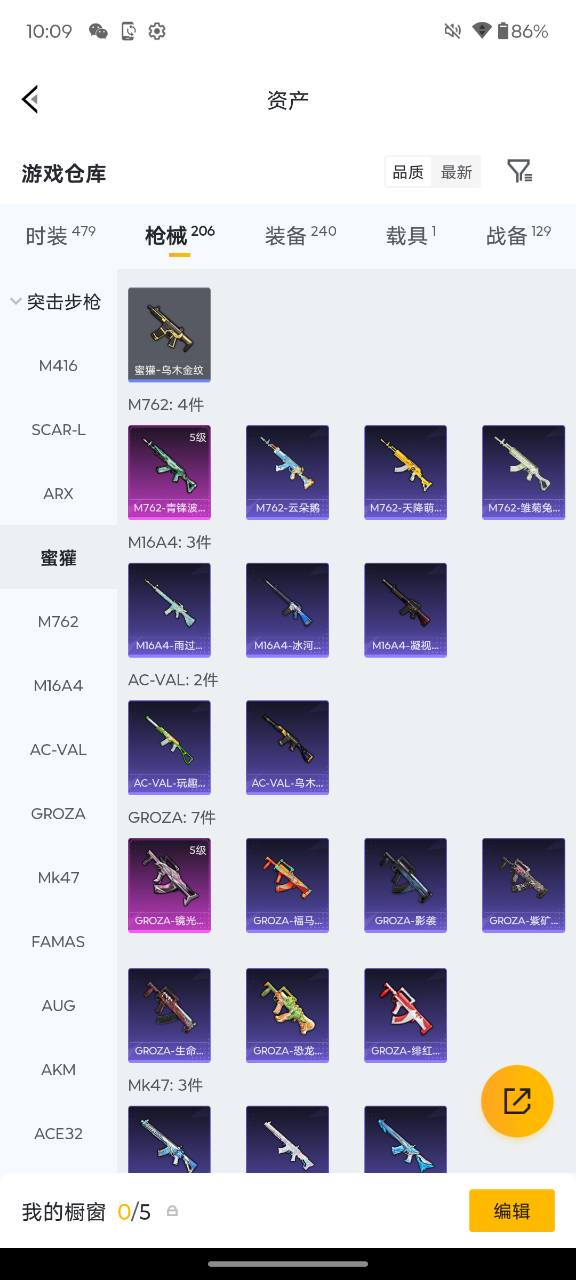Screen dimensions: 576x1280
Task: Open the M762-青锋波 level 5 skin
Action: coord(169,472)
